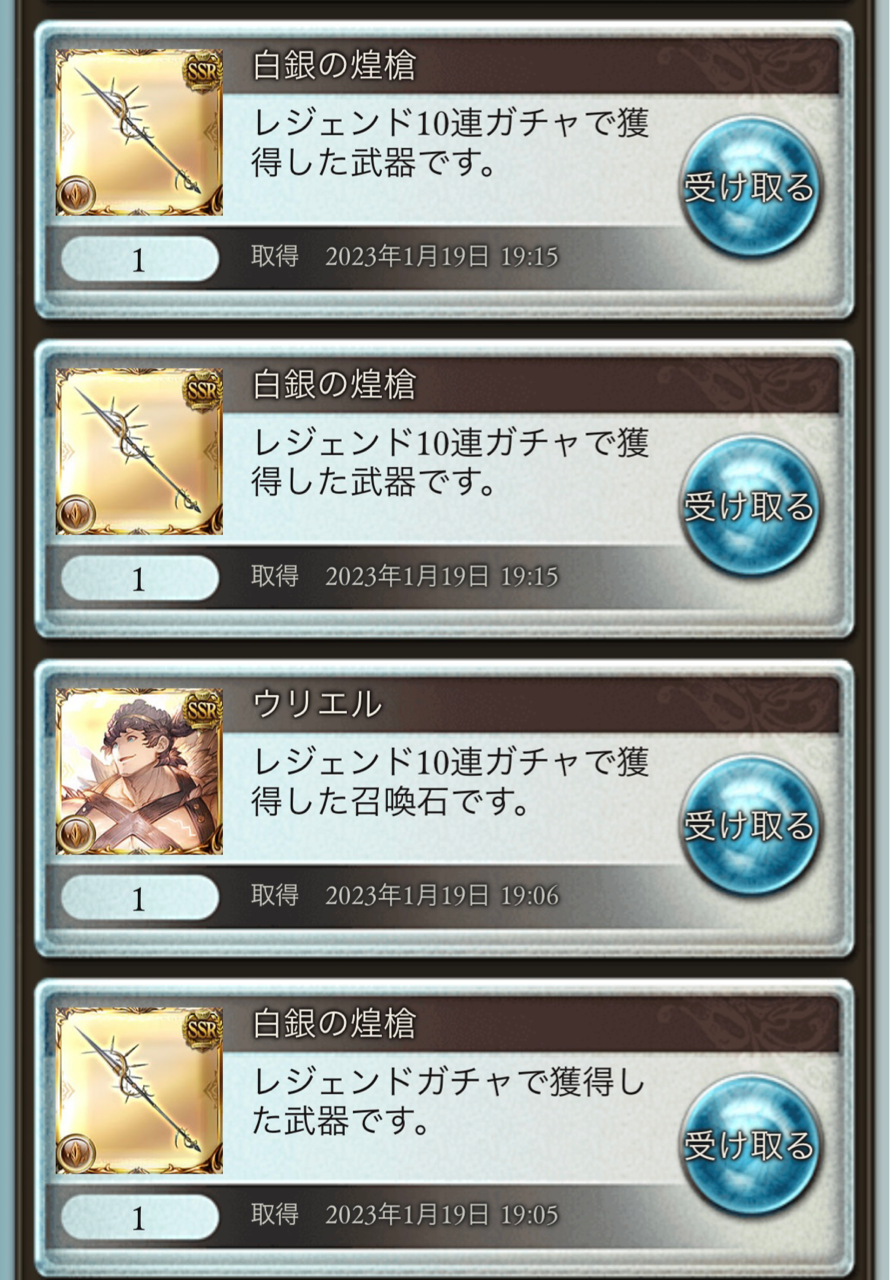Claim the ウリエル summon stone
890x1280 pixels.
750,826
